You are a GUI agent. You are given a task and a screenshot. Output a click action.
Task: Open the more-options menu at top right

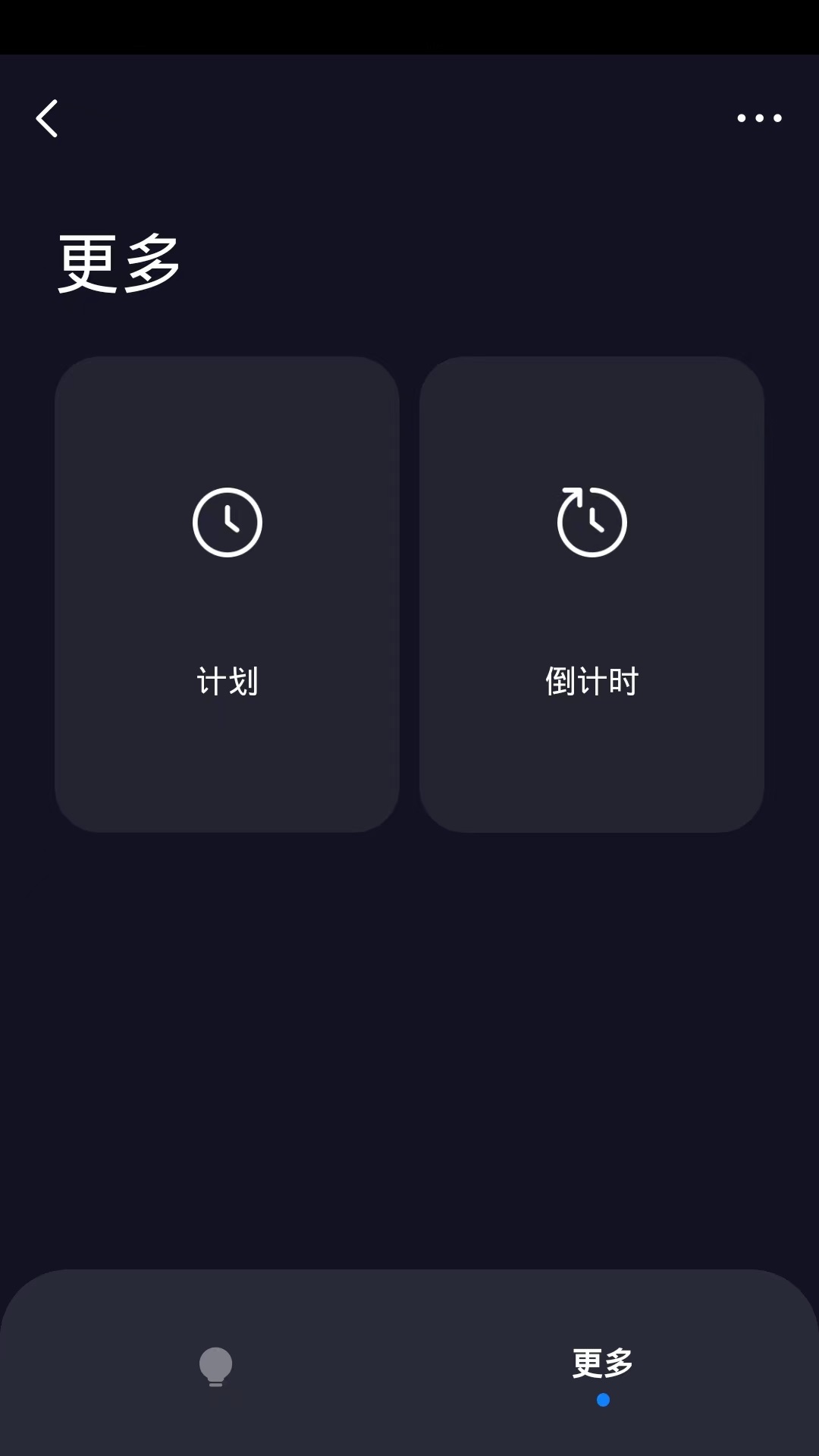pos(760,118)
